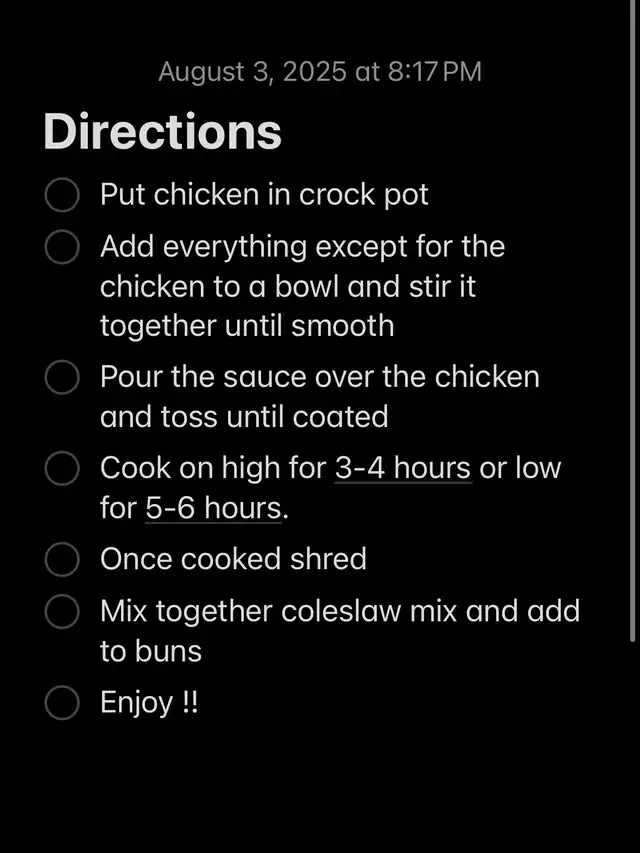The image size is (640, 853).
Task: Check the 'Enjoy !!' item
Action: point(62,703)
